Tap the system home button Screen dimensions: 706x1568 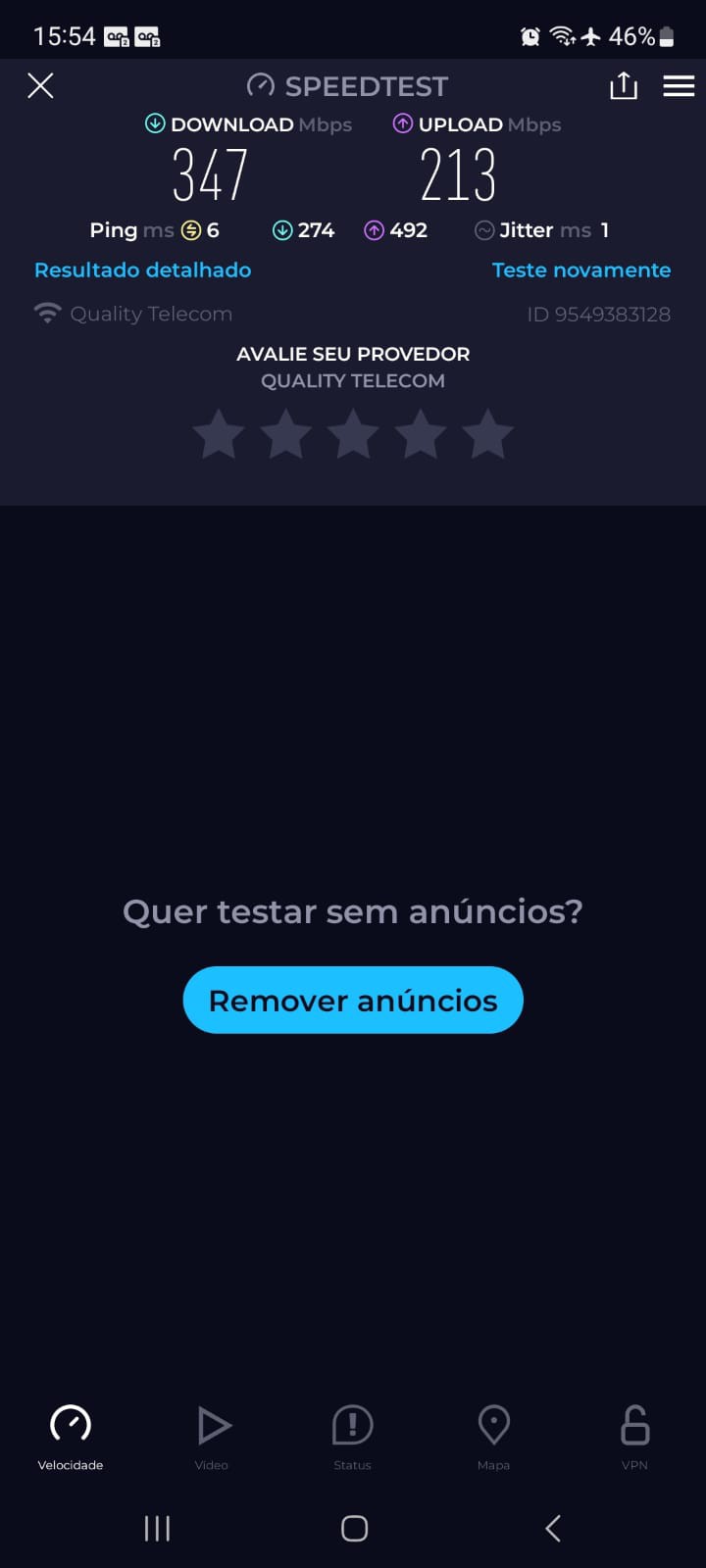354,1528
